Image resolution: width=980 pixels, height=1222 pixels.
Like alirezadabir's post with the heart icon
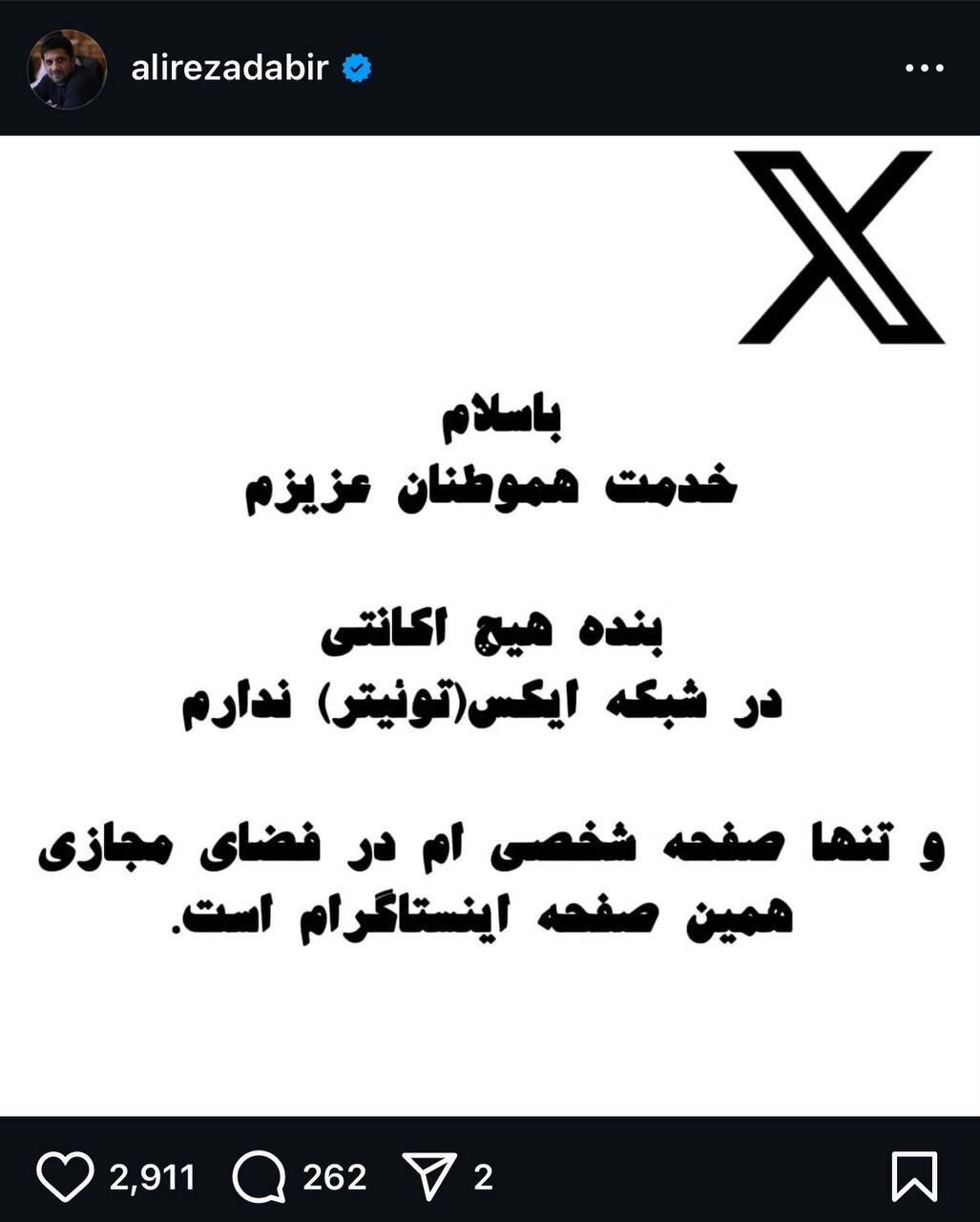coord(65,1176)
